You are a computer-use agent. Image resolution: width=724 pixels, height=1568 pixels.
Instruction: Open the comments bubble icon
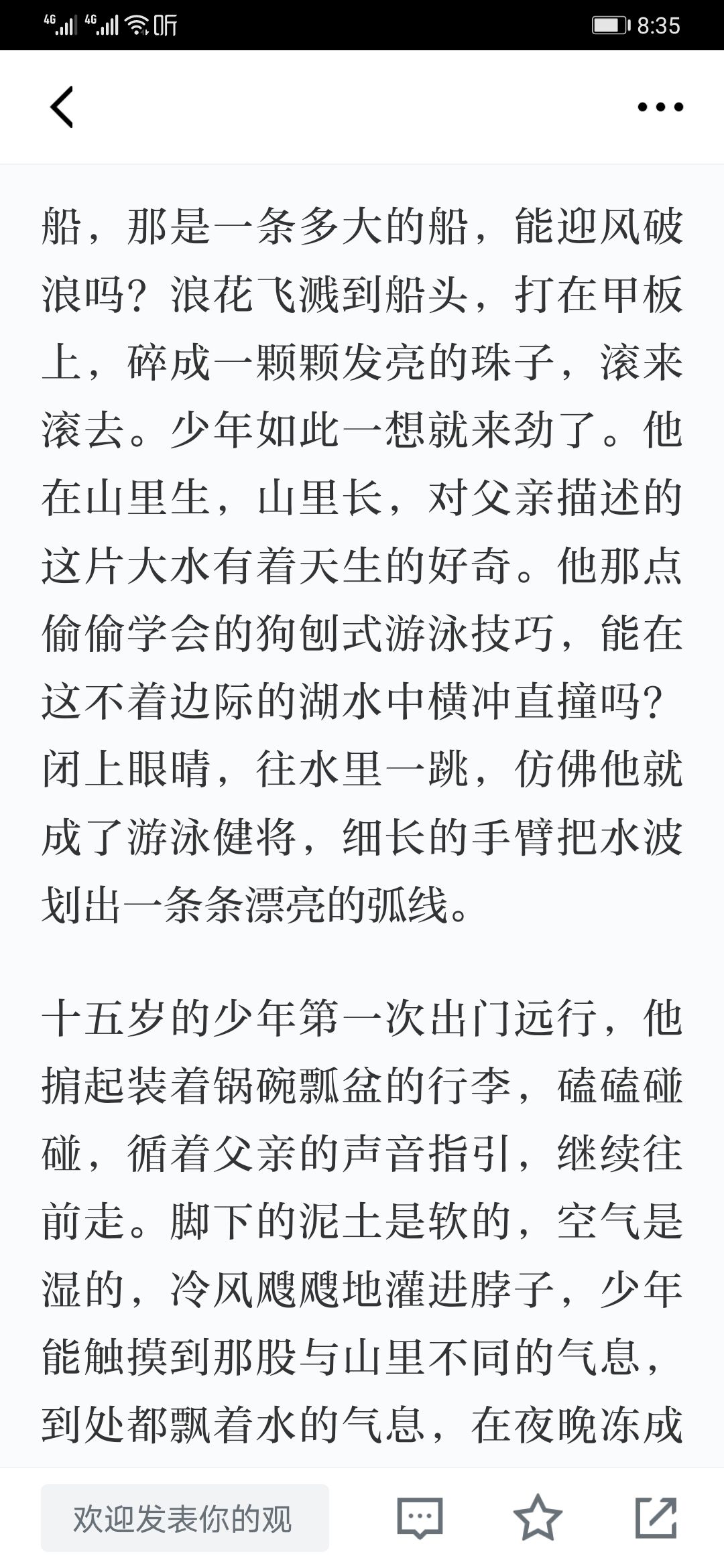tap(420, 1518)
